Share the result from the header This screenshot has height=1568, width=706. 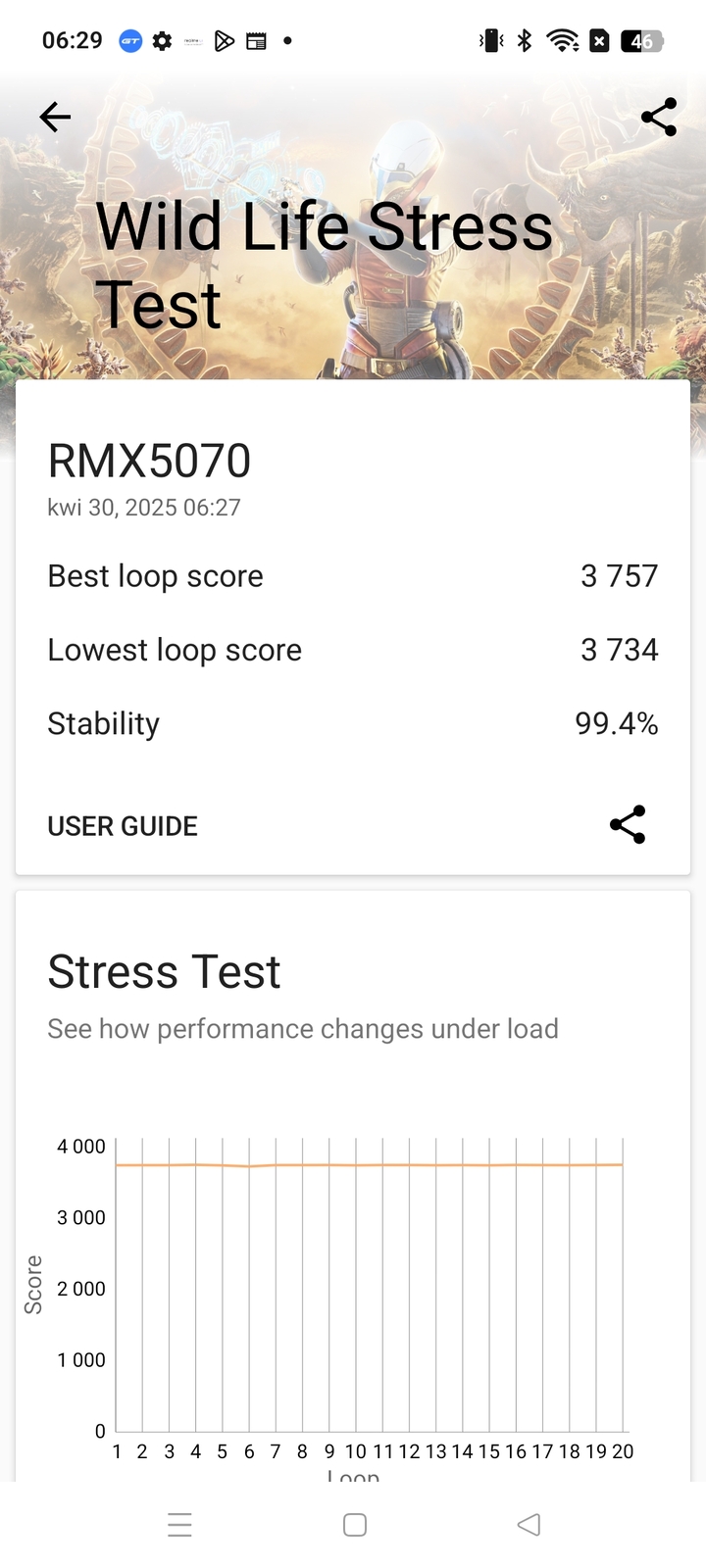pos(659,118)
